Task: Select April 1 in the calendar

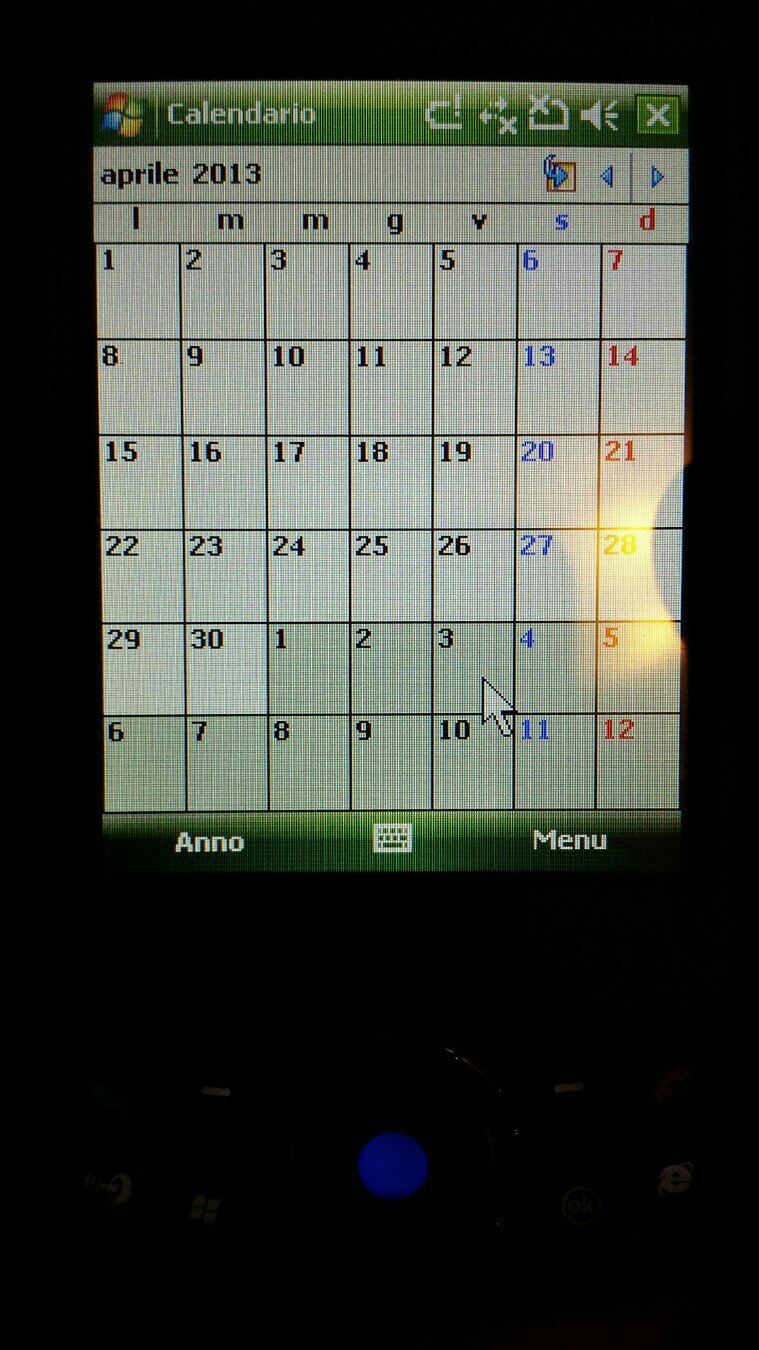Action: [x=138, y=292]
